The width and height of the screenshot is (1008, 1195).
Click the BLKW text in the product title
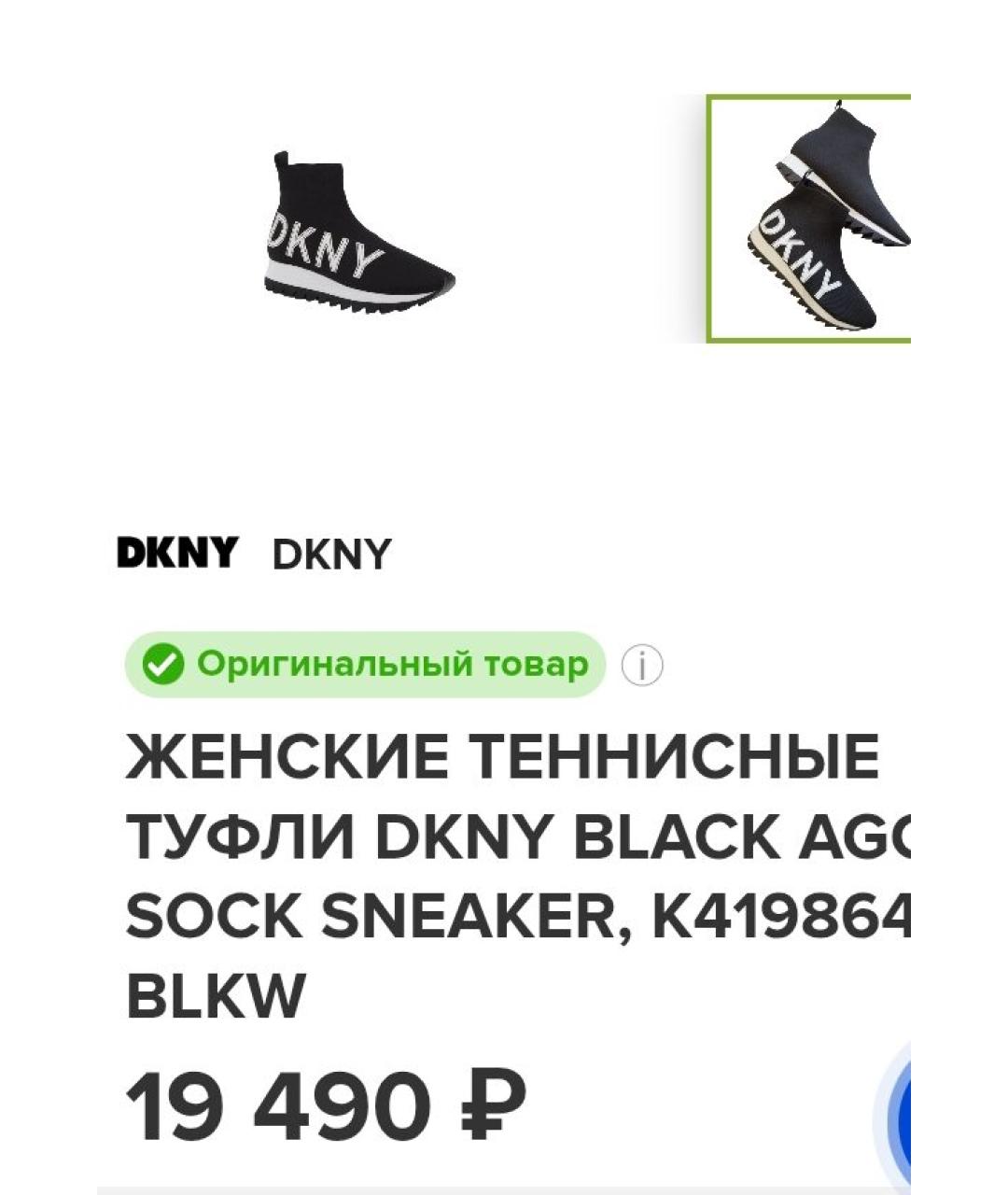point(215,990)
